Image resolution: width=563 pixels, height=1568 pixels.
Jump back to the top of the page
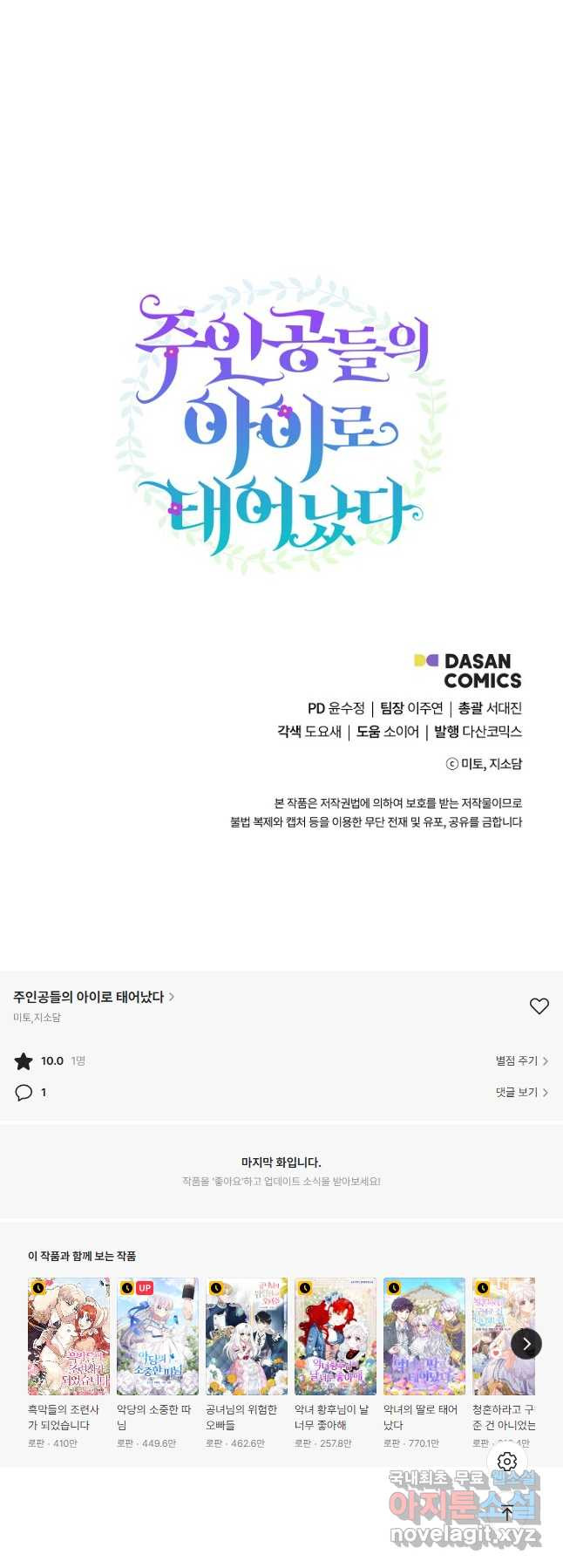tap(507, 1513)
